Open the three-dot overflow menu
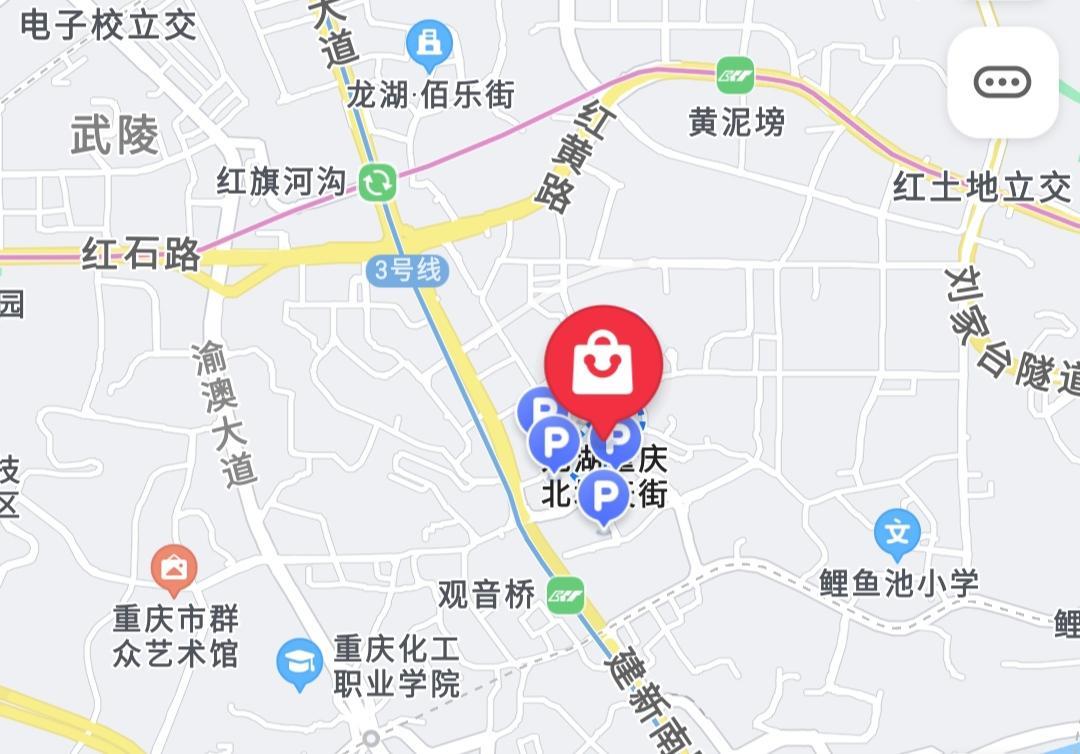The height and width of the screenshot is (754, 1080). [1002, 82]
